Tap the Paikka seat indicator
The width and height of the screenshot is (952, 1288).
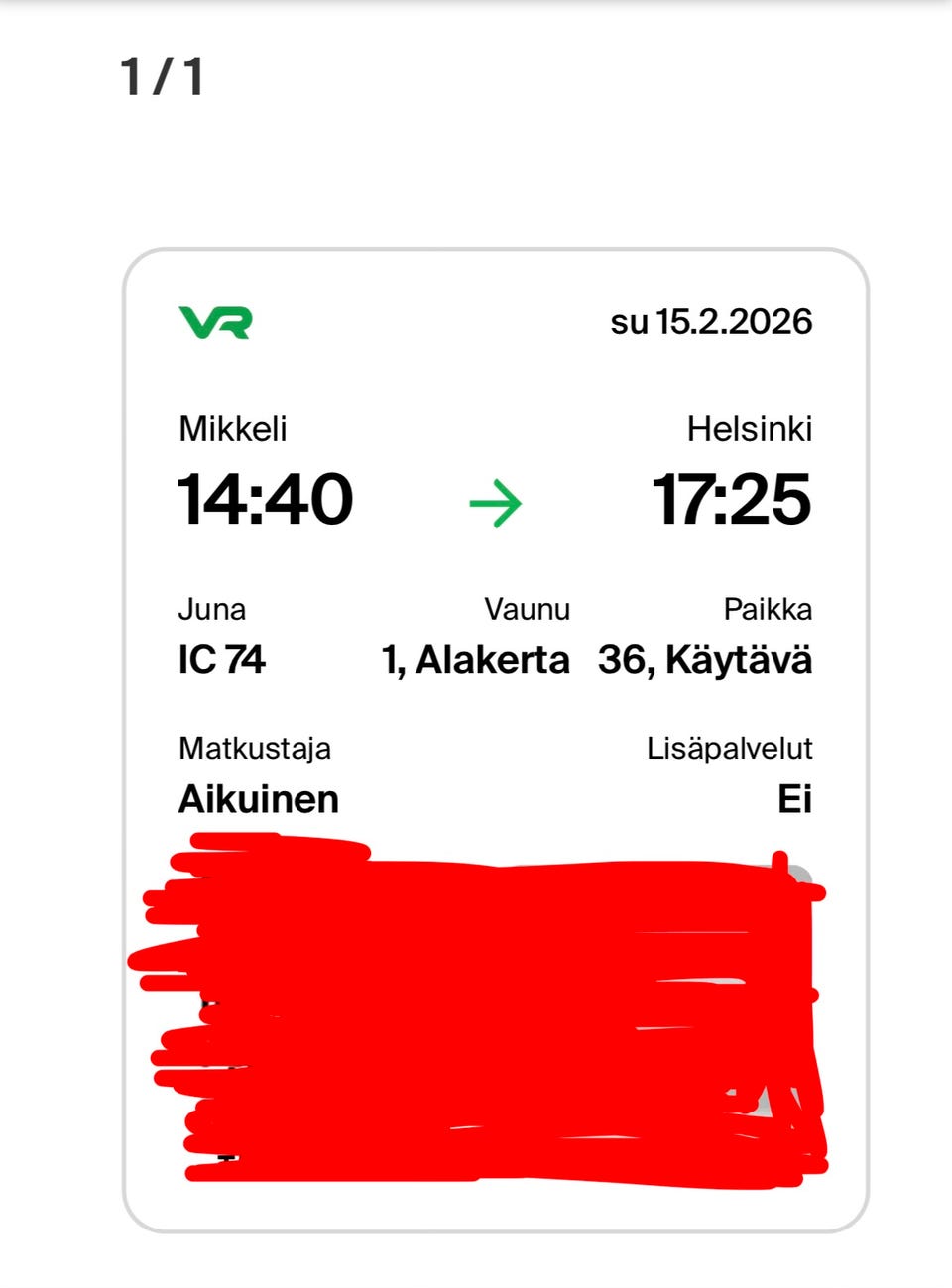click(x=765, y=609)
